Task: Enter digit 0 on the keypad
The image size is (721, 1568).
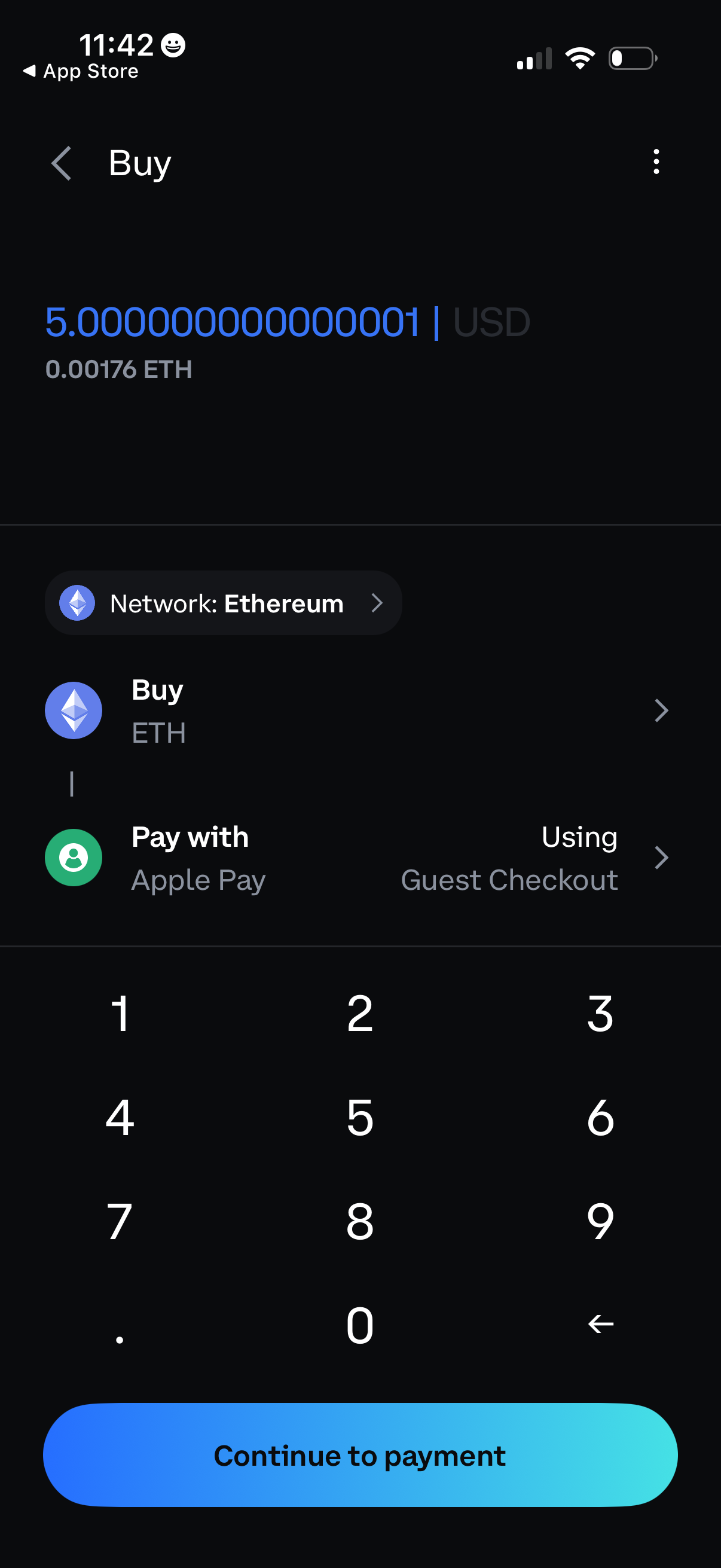Action: (x=359, y=1325)
